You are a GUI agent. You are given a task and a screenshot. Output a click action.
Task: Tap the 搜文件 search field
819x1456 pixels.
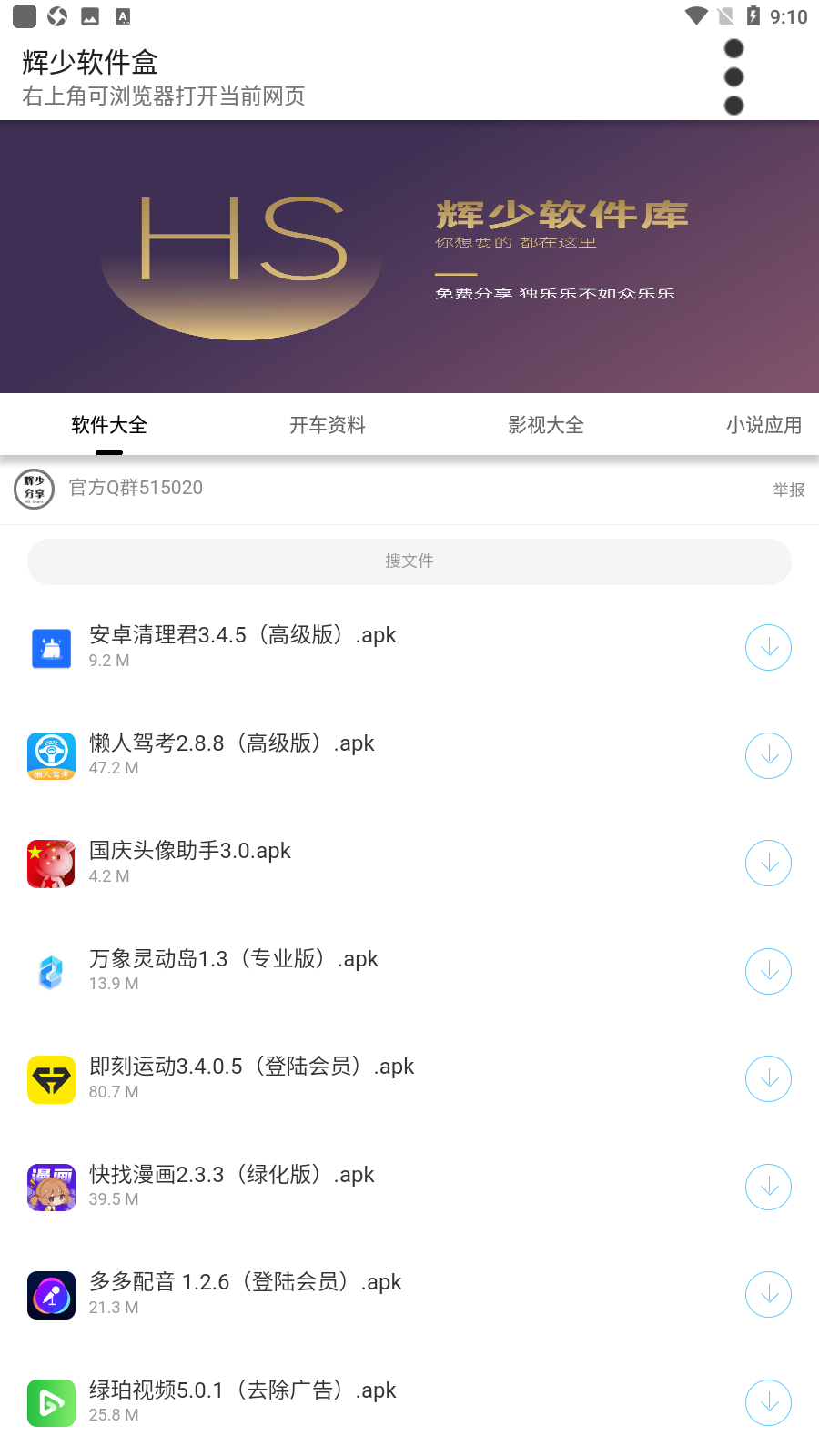409,561
